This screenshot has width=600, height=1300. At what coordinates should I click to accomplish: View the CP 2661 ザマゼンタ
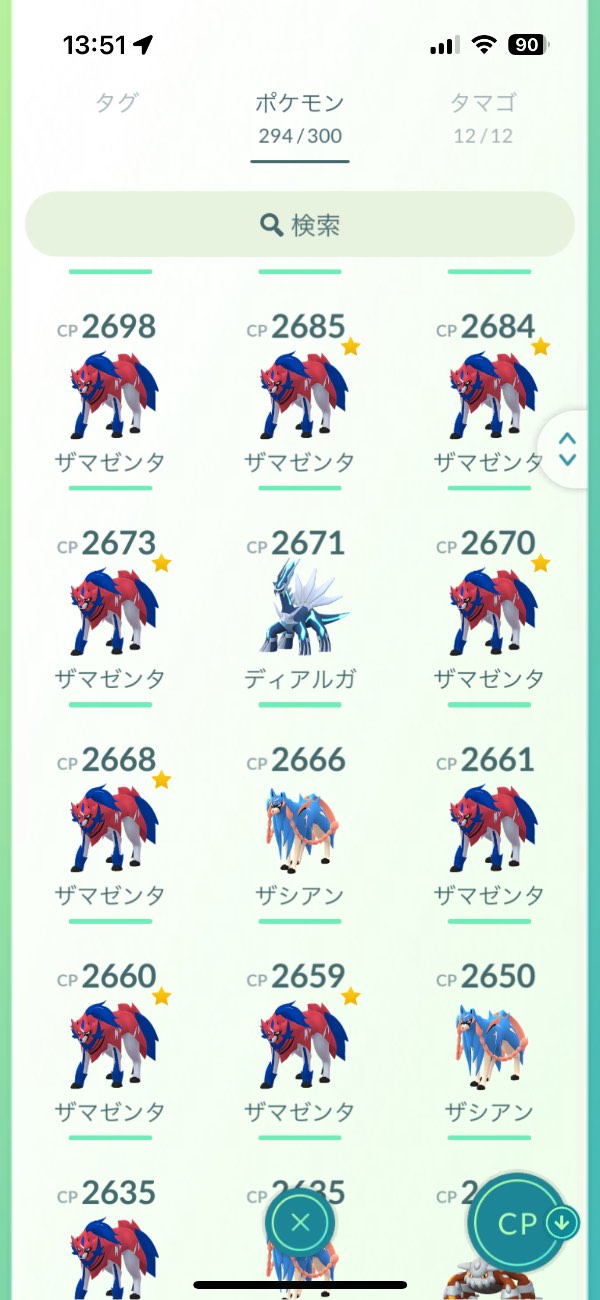(488, 828)
